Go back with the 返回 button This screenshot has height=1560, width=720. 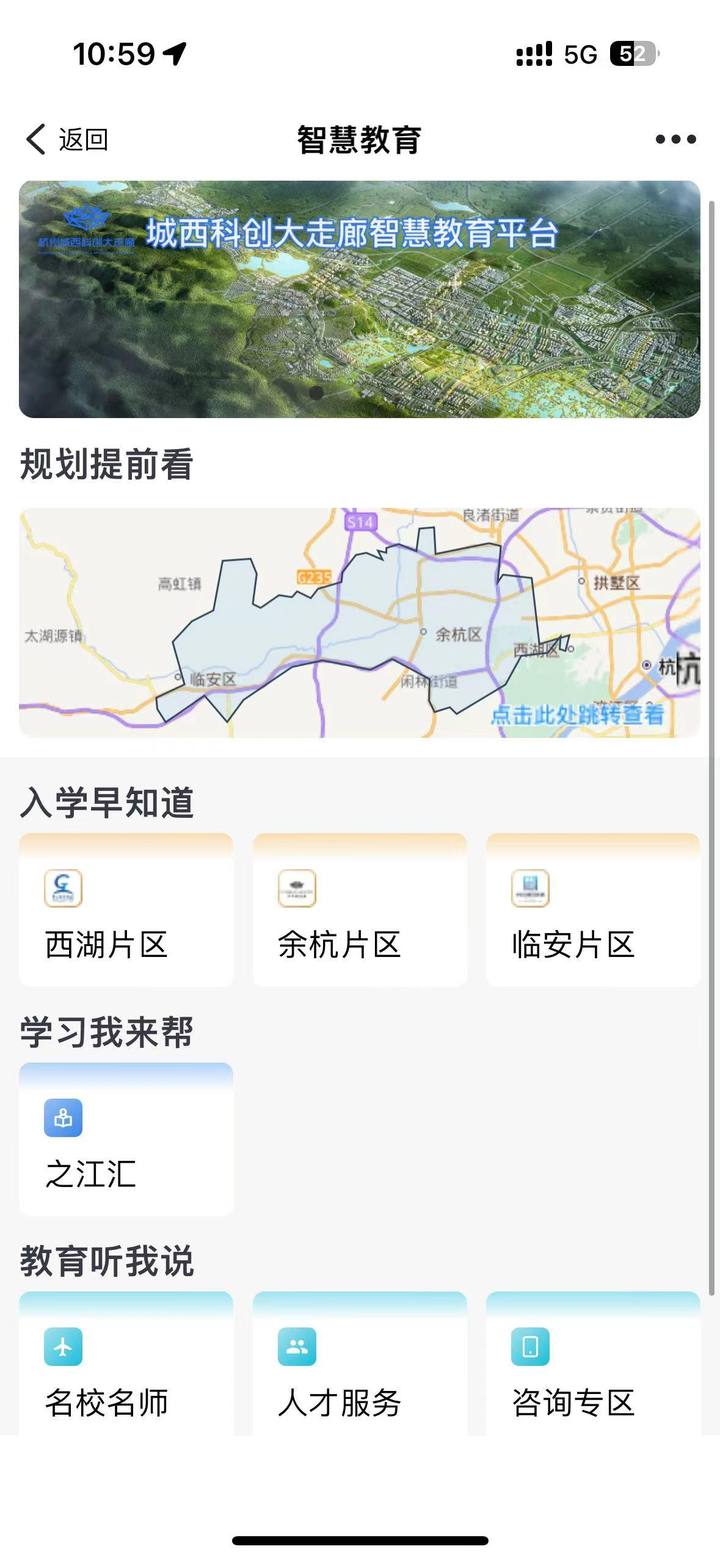(67, 139)
